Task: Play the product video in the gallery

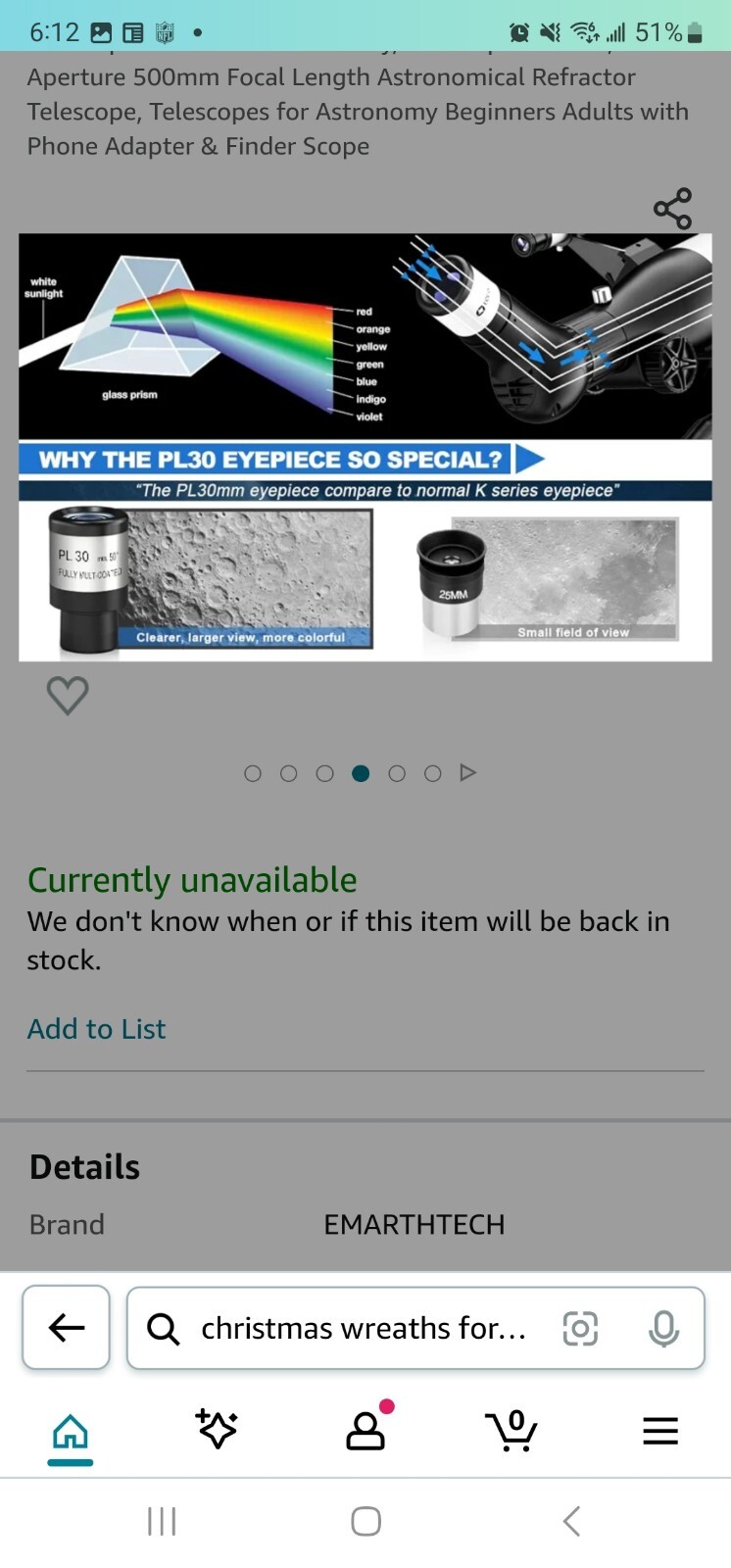Action: (x=468, y=773)
